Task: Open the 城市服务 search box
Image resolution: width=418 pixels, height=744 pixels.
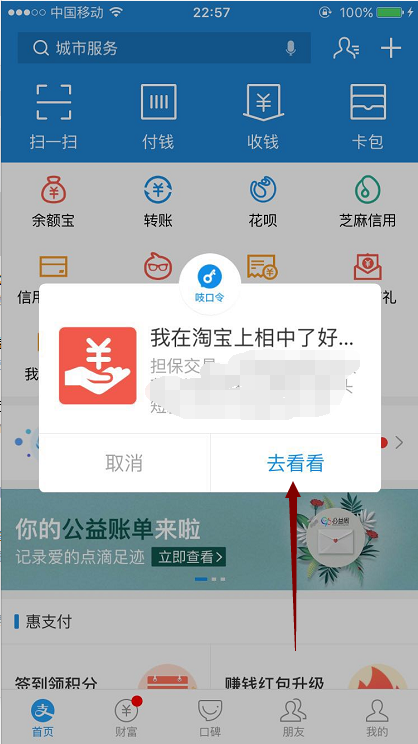Action: coord(164,48)
